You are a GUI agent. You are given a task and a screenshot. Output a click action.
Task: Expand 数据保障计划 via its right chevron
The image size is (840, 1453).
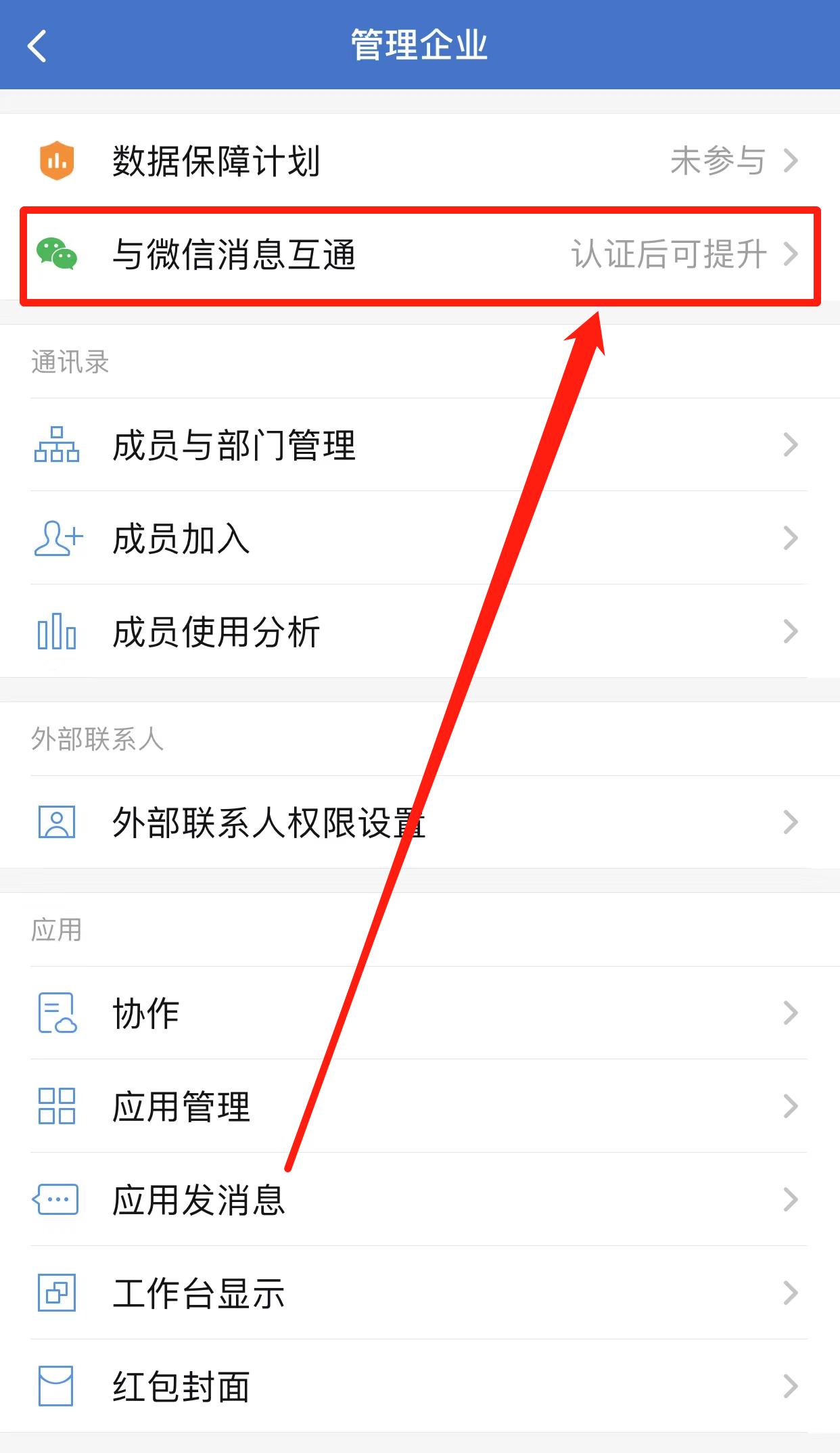point(791,160)
